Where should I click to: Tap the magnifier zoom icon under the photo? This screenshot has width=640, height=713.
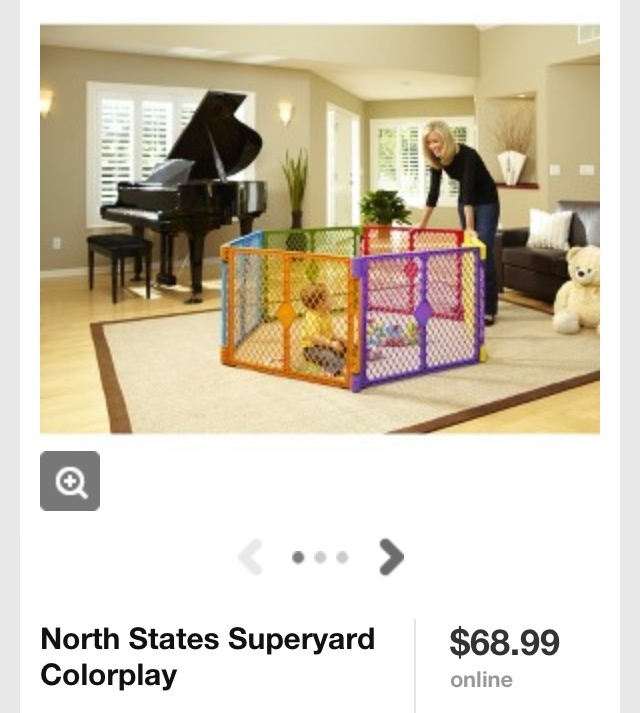70,481
